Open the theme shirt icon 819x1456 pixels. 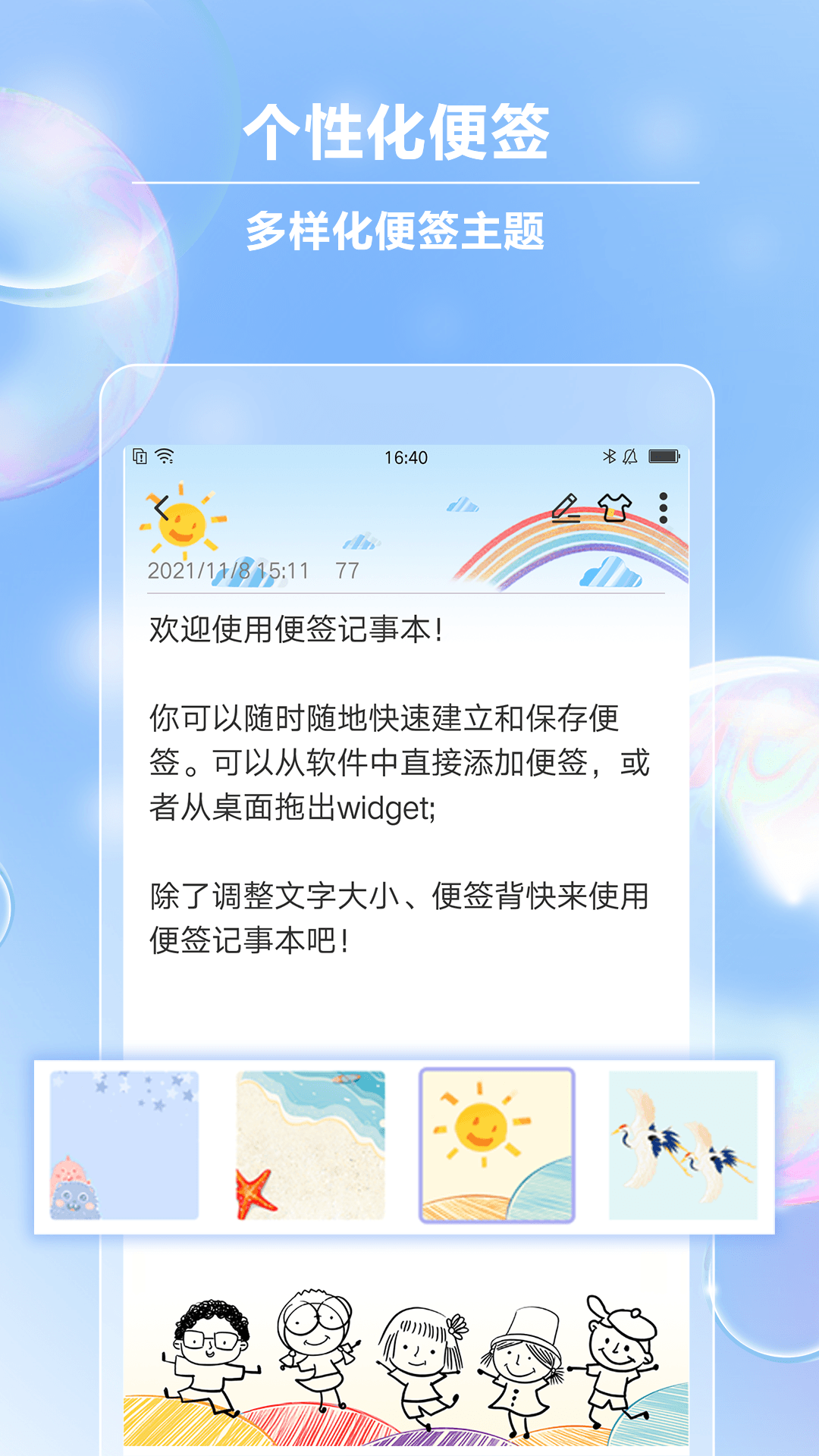[x=616, y=508]
